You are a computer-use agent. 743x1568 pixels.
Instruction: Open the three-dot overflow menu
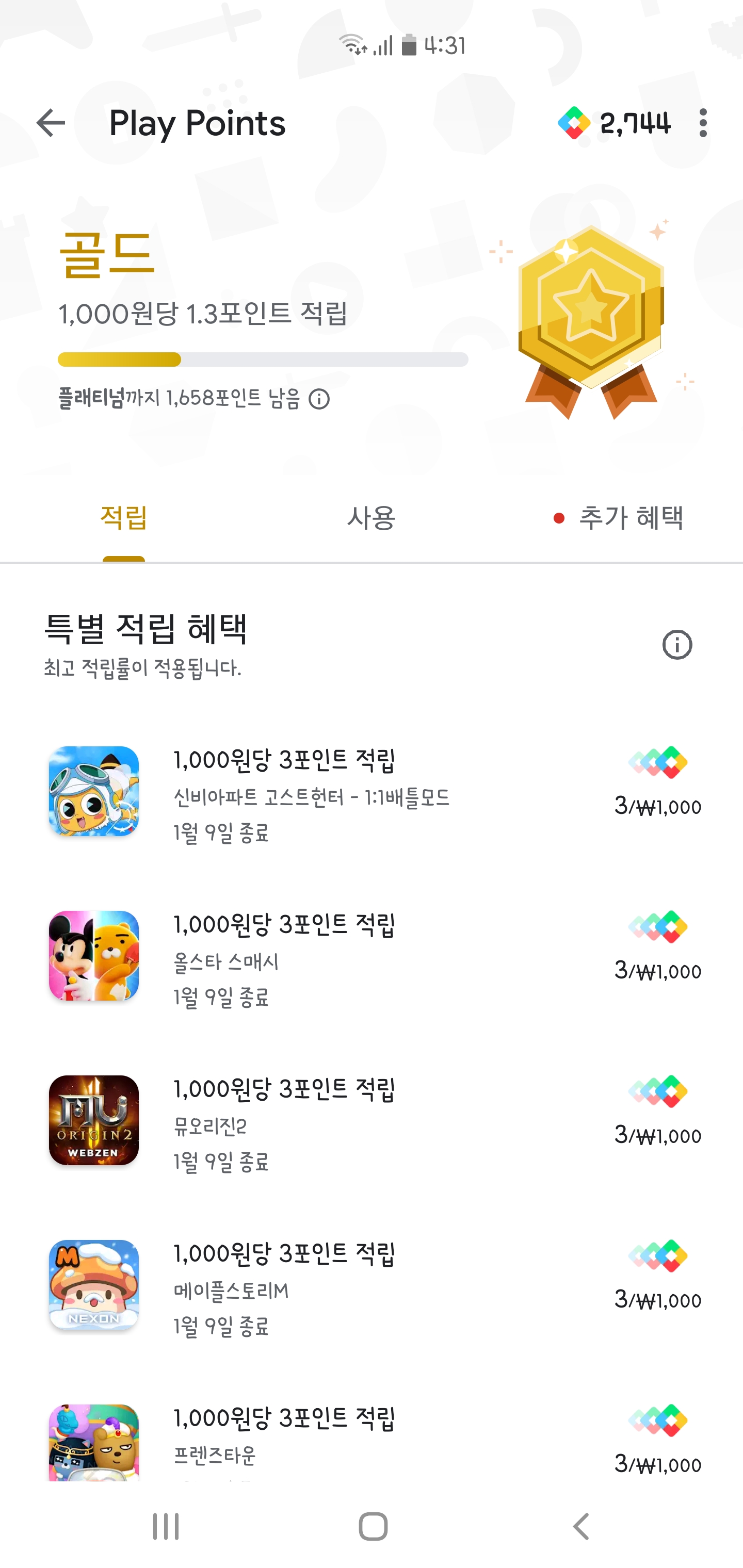click(x=703, y=124)
